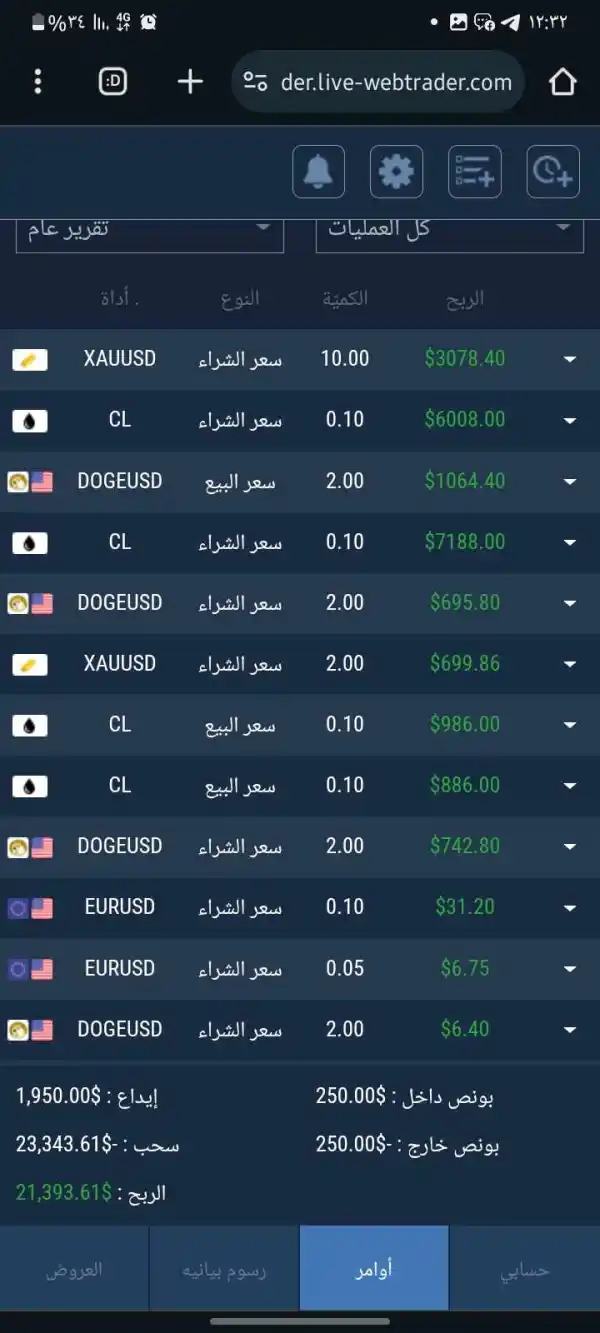Expand the CL trade with $7188.00 profit

(570, 542)
